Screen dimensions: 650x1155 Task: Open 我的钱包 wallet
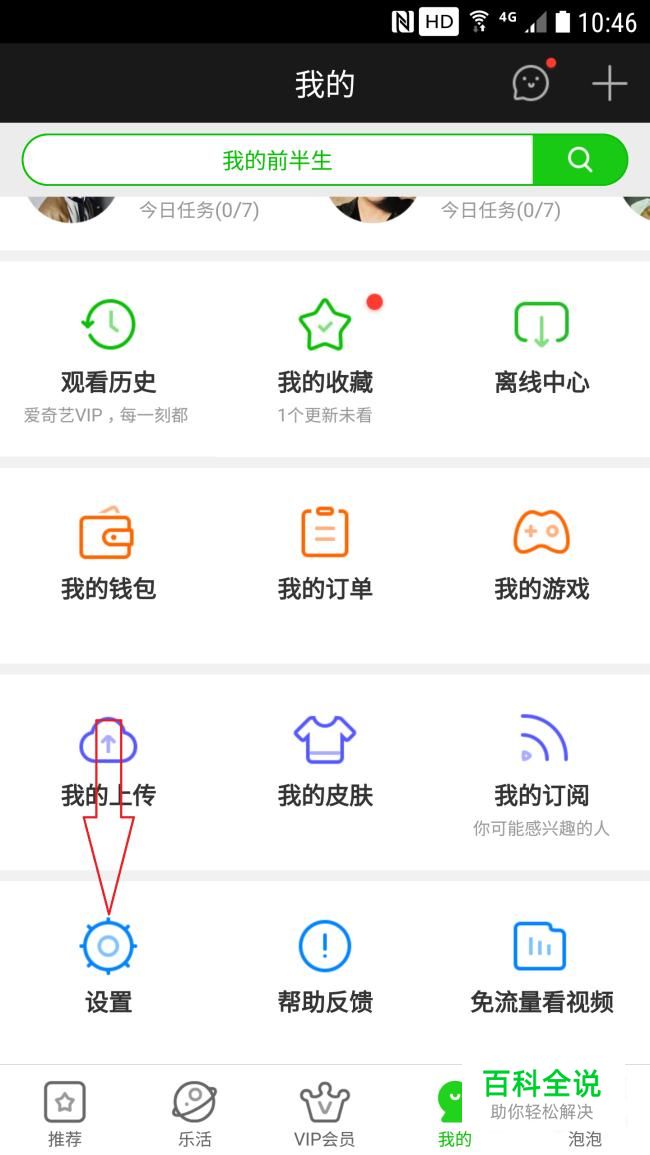(108, 560)
